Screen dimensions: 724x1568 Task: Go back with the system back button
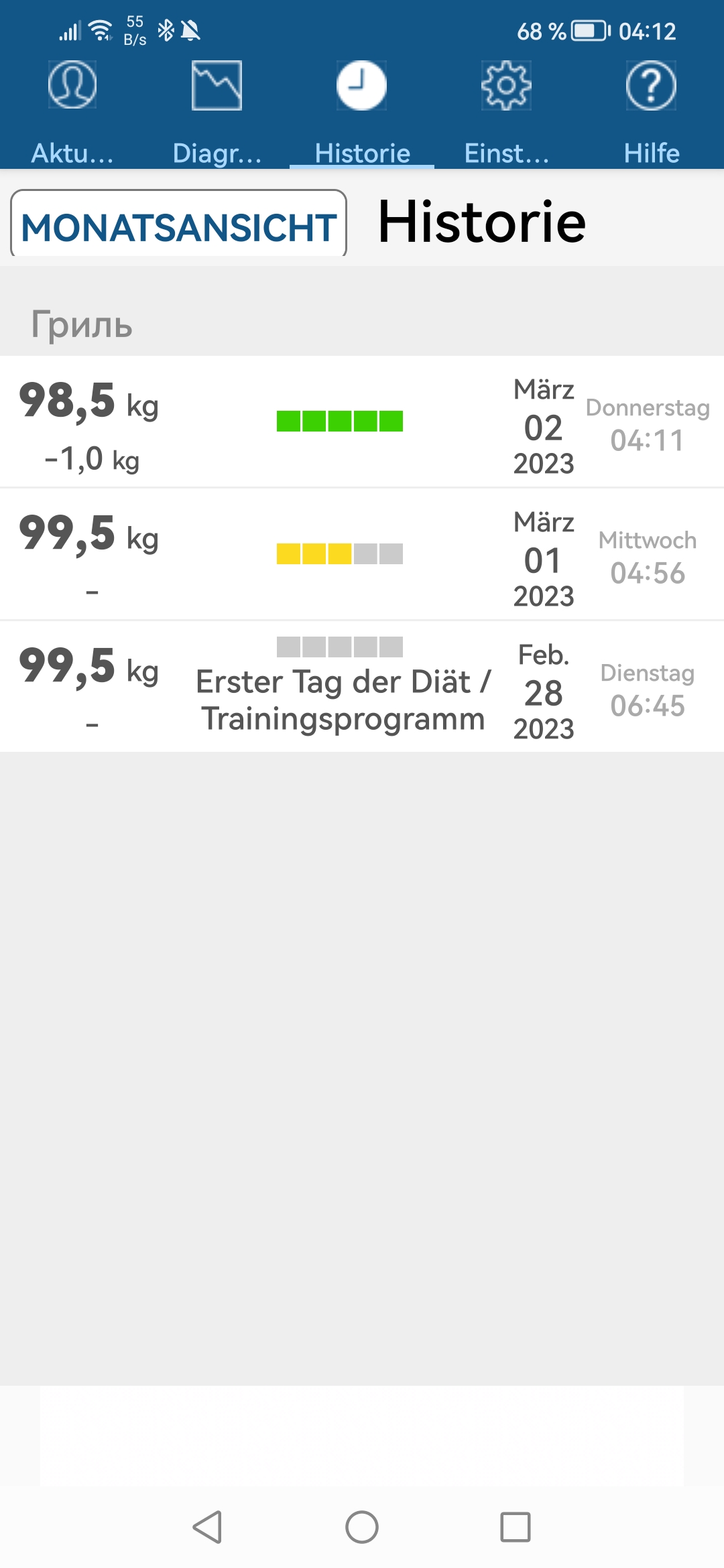pyautogui.click(x=207, y=1527)
